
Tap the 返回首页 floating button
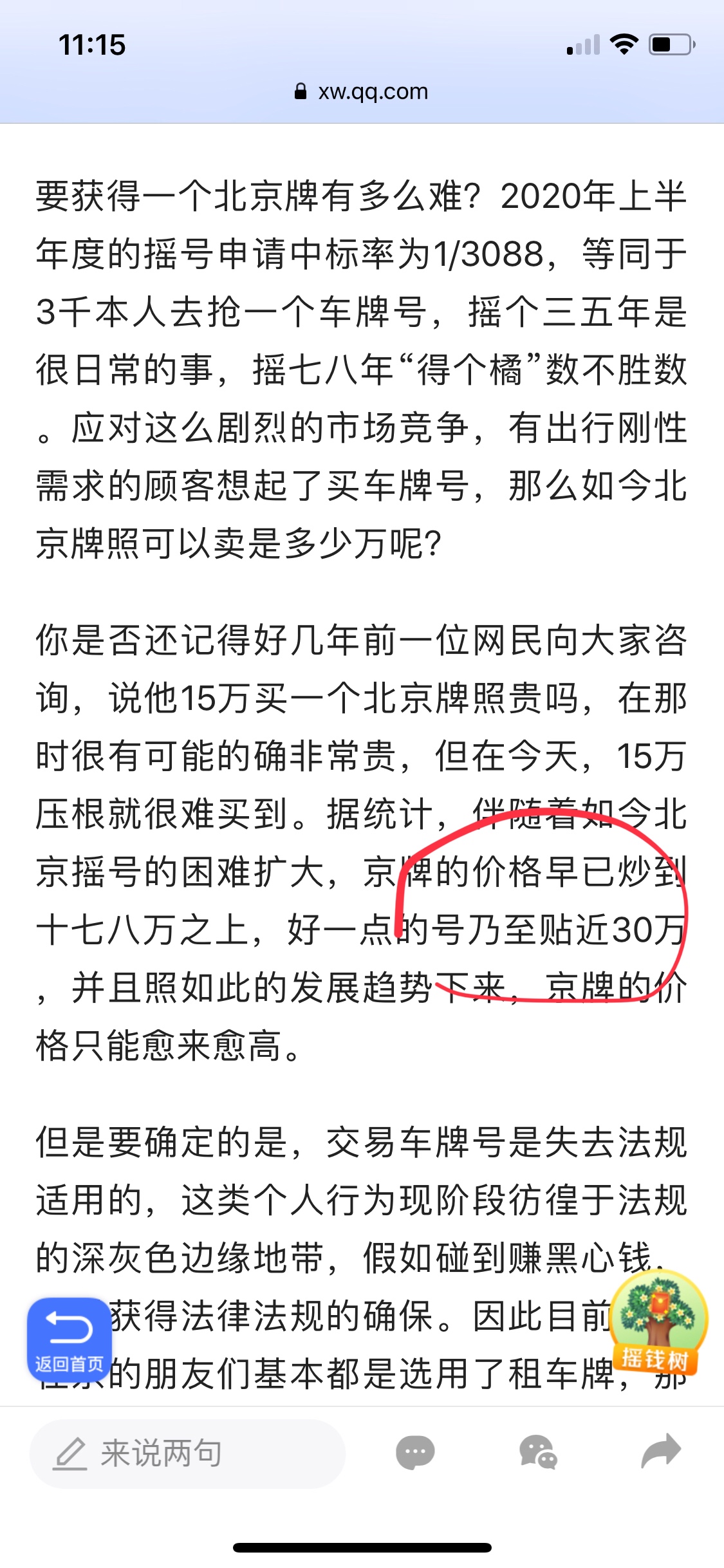coord(69,1340)
